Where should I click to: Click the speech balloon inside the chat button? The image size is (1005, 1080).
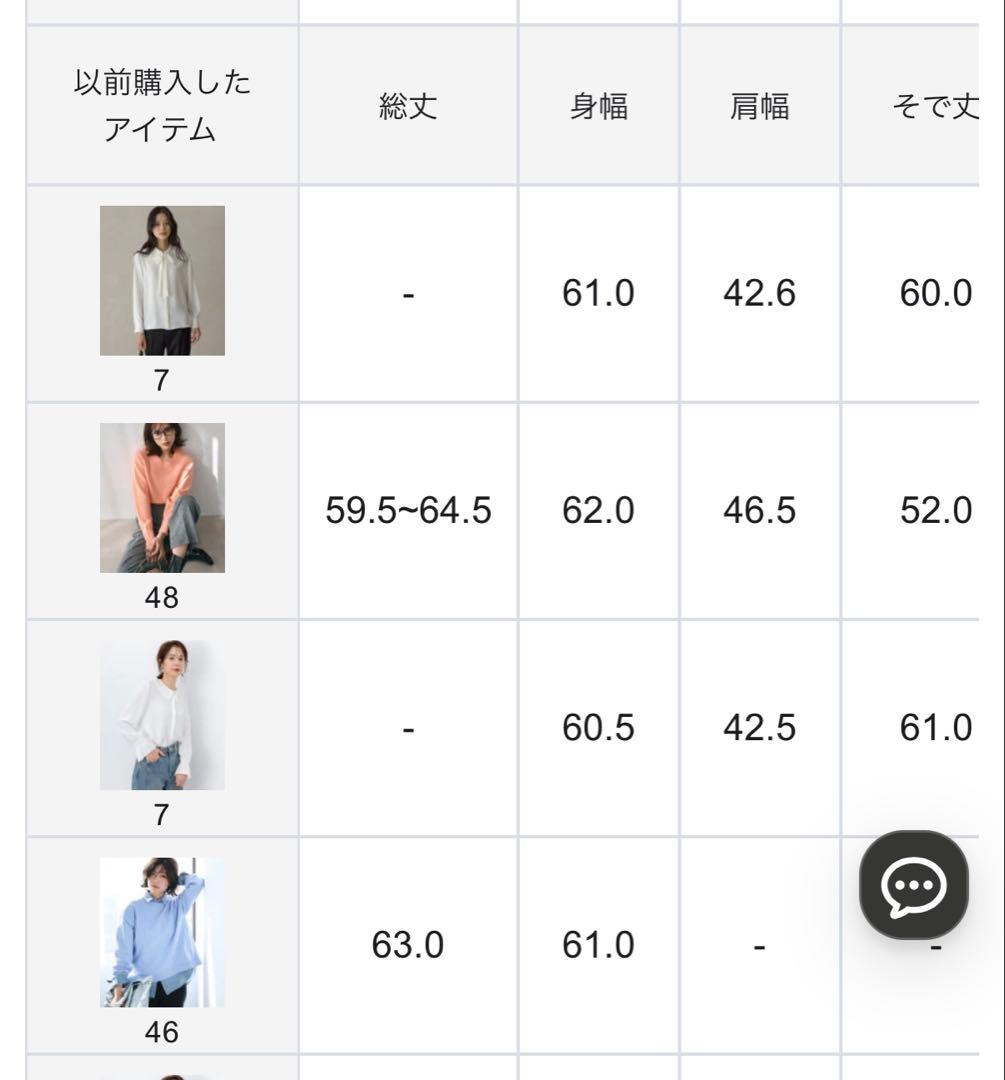coord(912,885)
